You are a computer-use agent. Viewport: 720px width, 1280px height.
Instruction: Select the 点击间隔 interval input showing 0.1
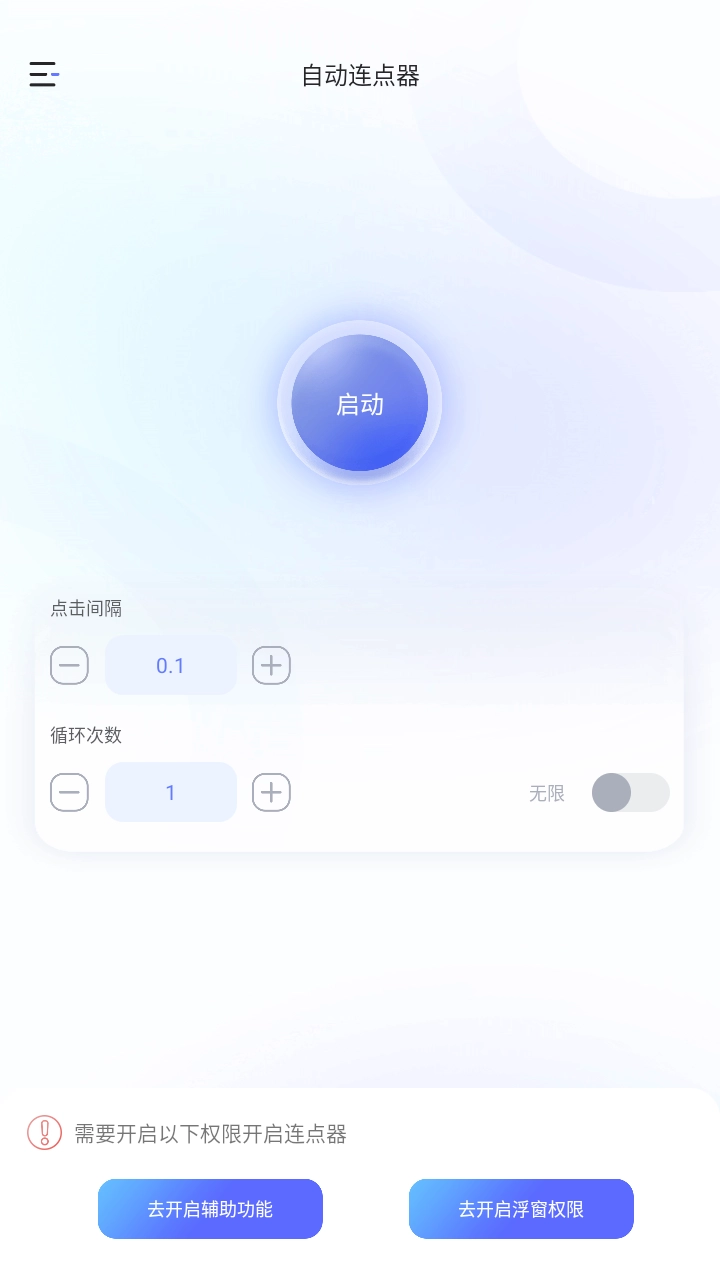(x=170, y=665)
